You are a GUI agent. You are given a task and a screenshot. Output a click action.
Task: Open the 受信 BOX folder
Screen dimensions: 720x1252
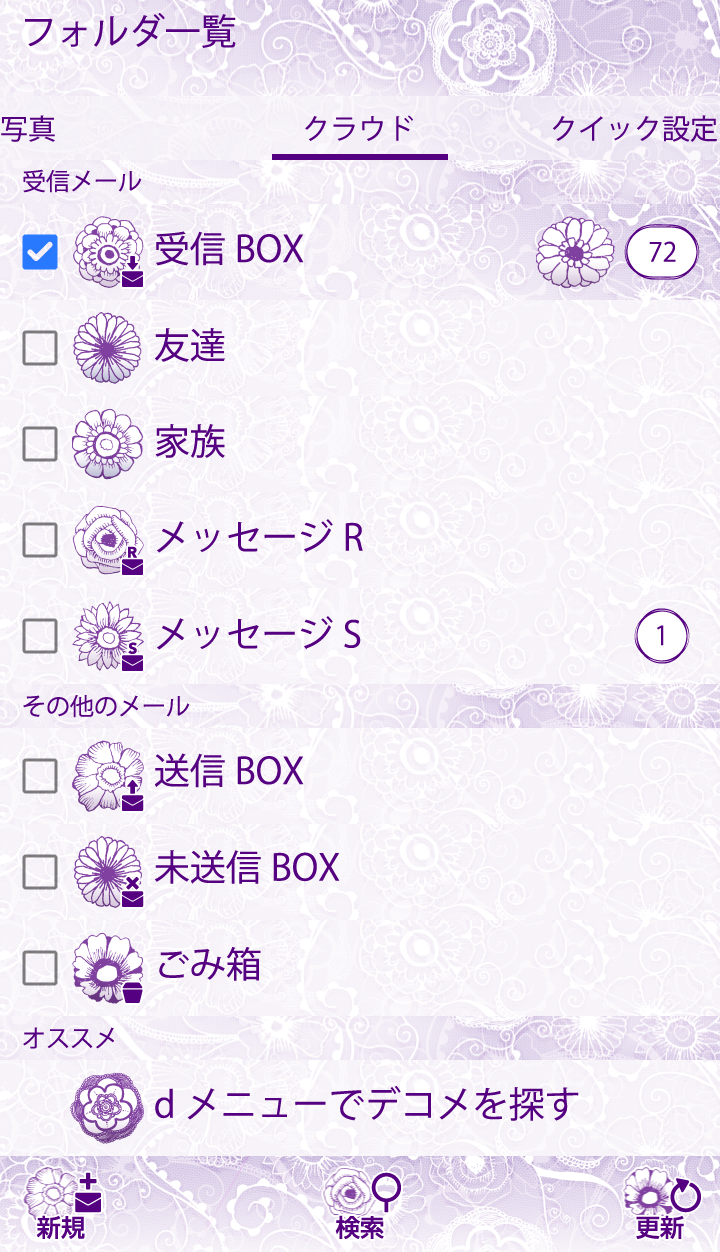tap(229, 250)
